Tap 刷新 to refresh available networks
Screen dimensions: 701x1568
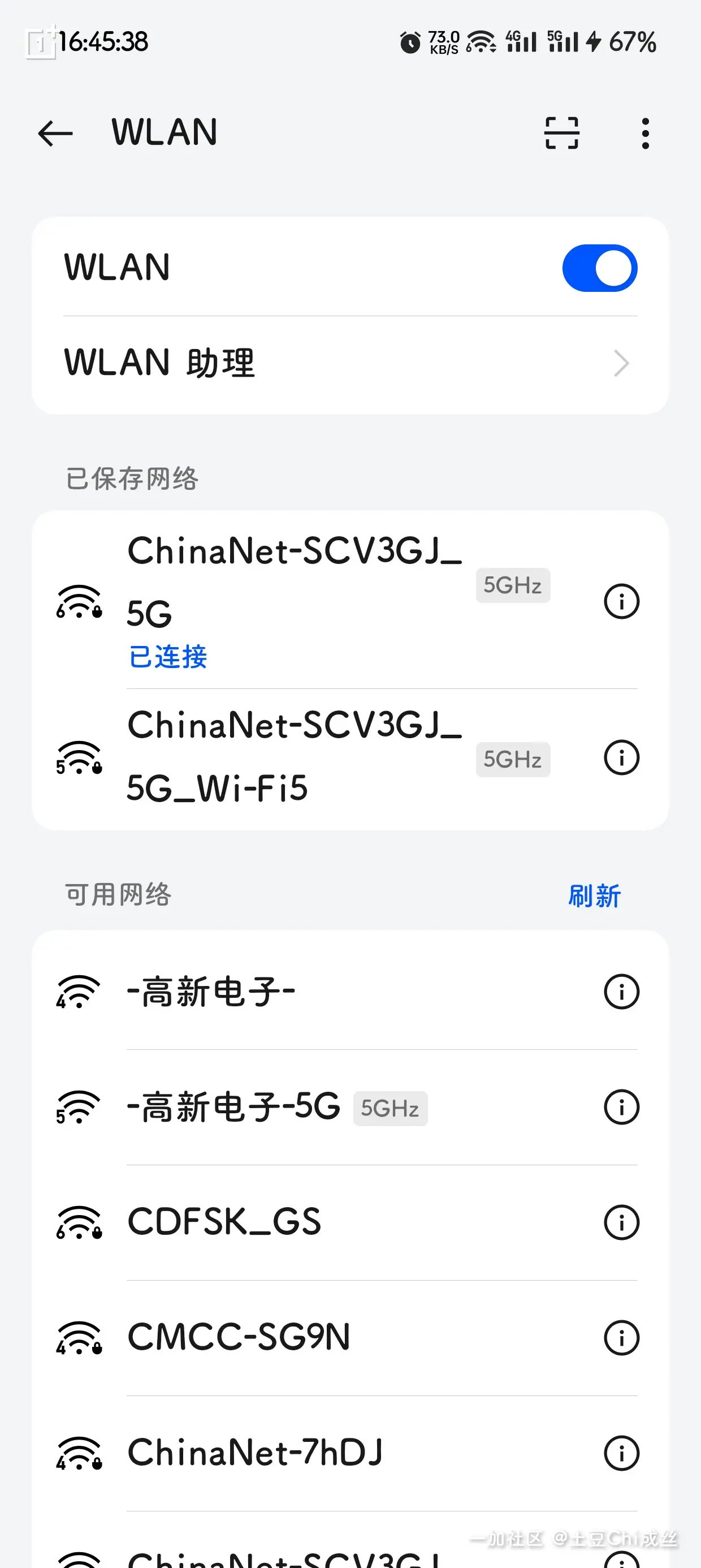coord(594,896)
